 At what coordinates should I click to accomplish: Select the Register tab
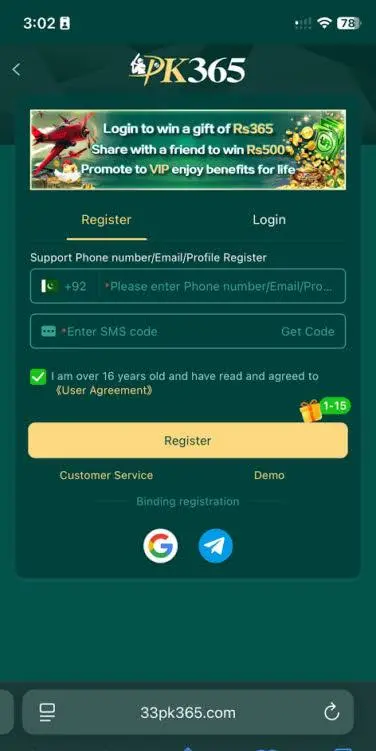point(106,220)
